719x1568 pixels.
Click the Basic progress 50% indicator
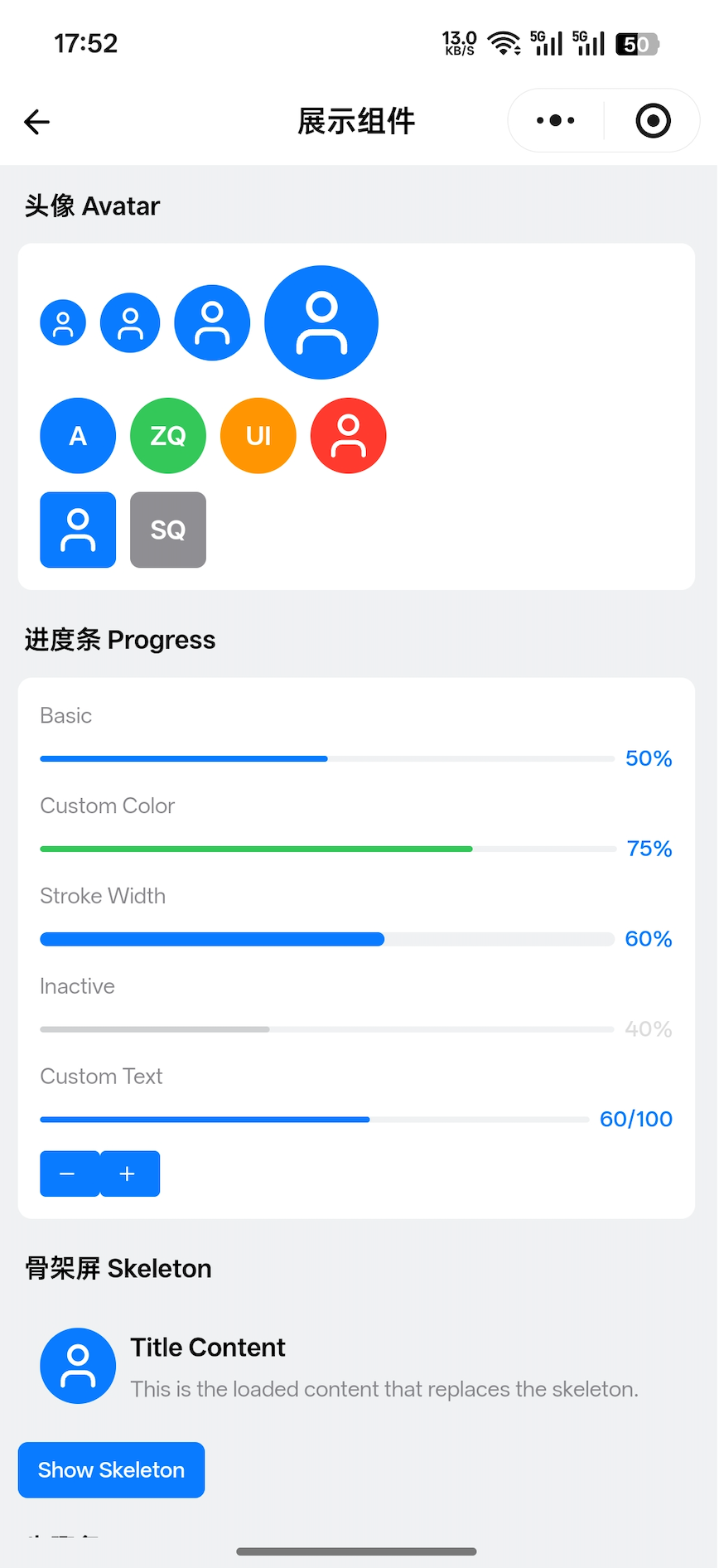point(649,758)
